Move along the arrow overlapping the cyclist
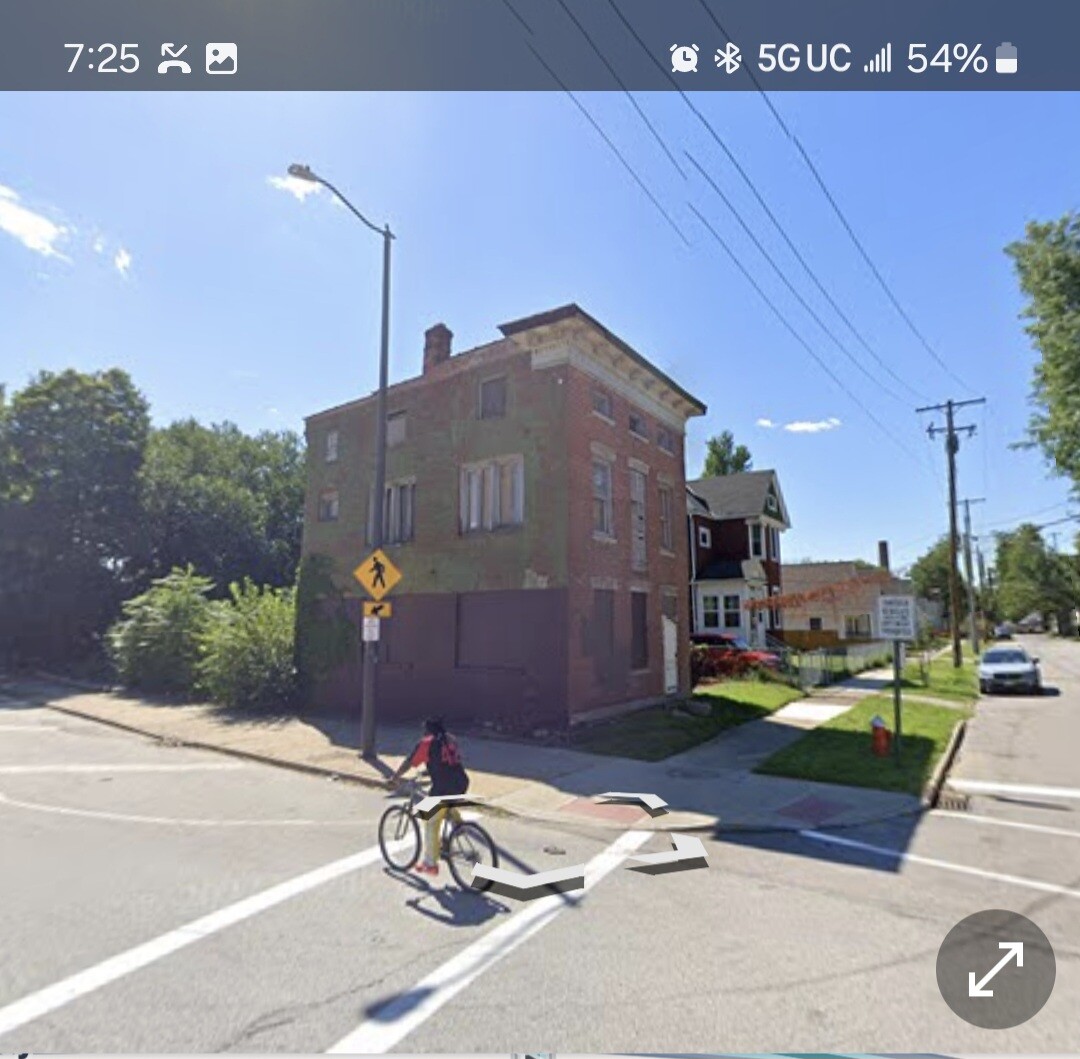The image size is (1080, 1059). point(447,803)
